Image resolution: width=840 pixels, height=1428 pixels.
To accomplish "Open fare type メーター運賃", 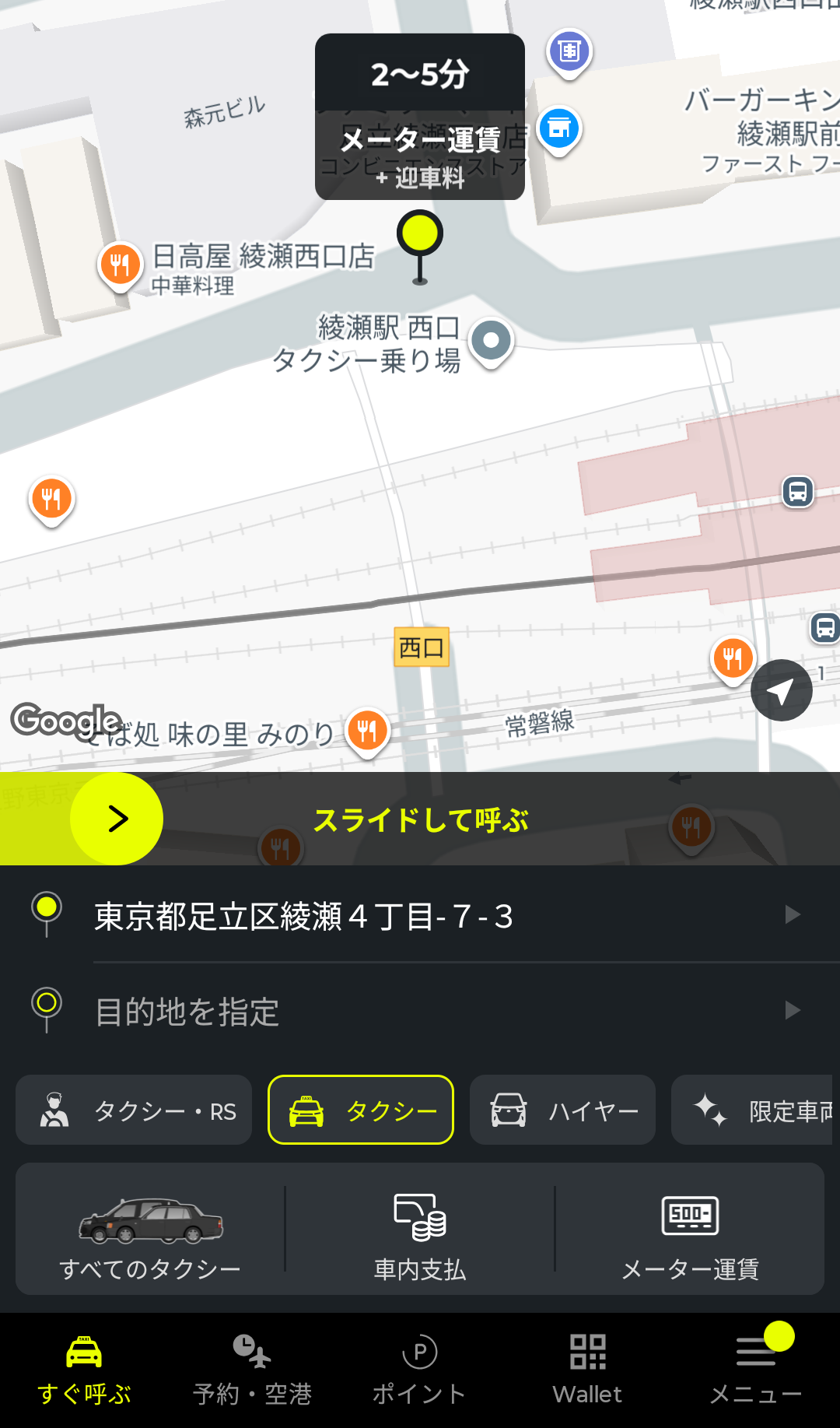I will coord(690,1230).
